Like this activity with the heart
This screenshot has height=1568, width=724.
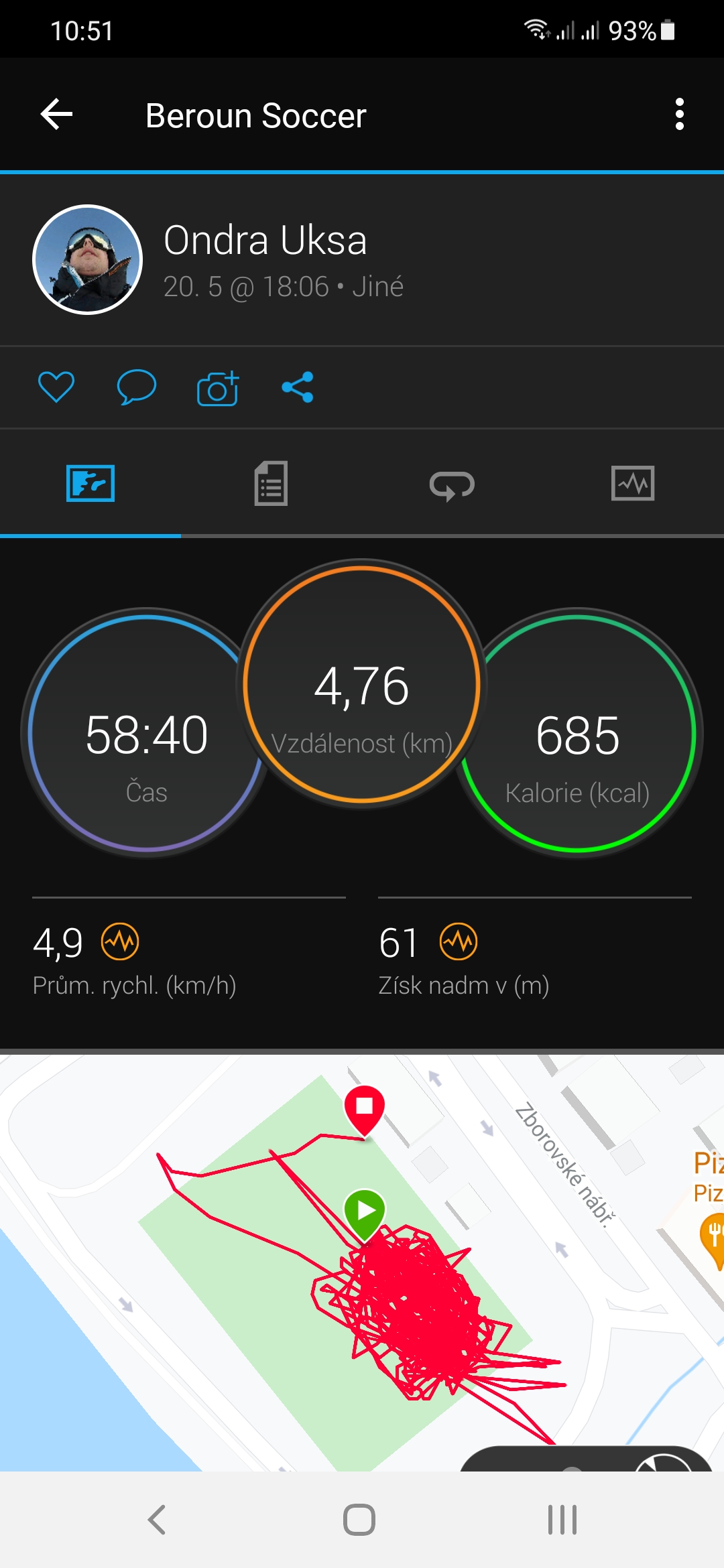[x=56, y=387]
